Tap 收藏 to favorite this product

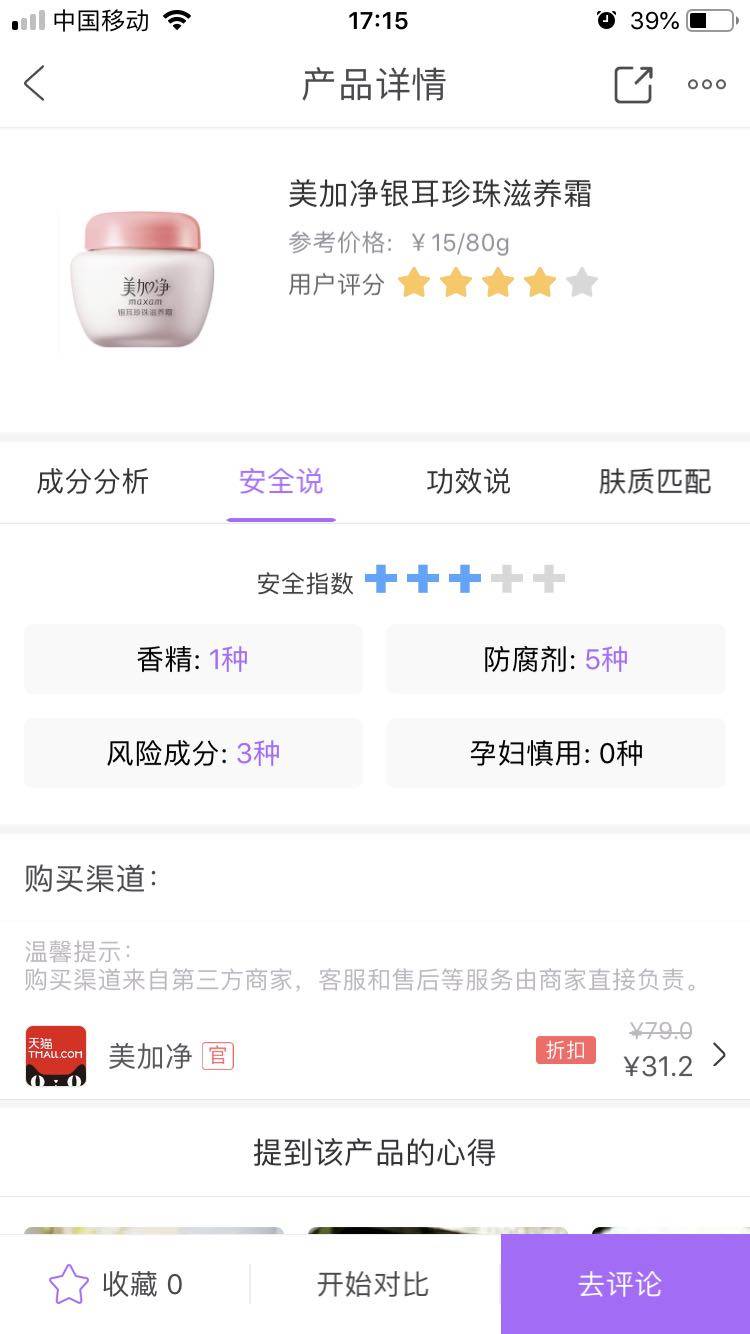click(116, 1284)
